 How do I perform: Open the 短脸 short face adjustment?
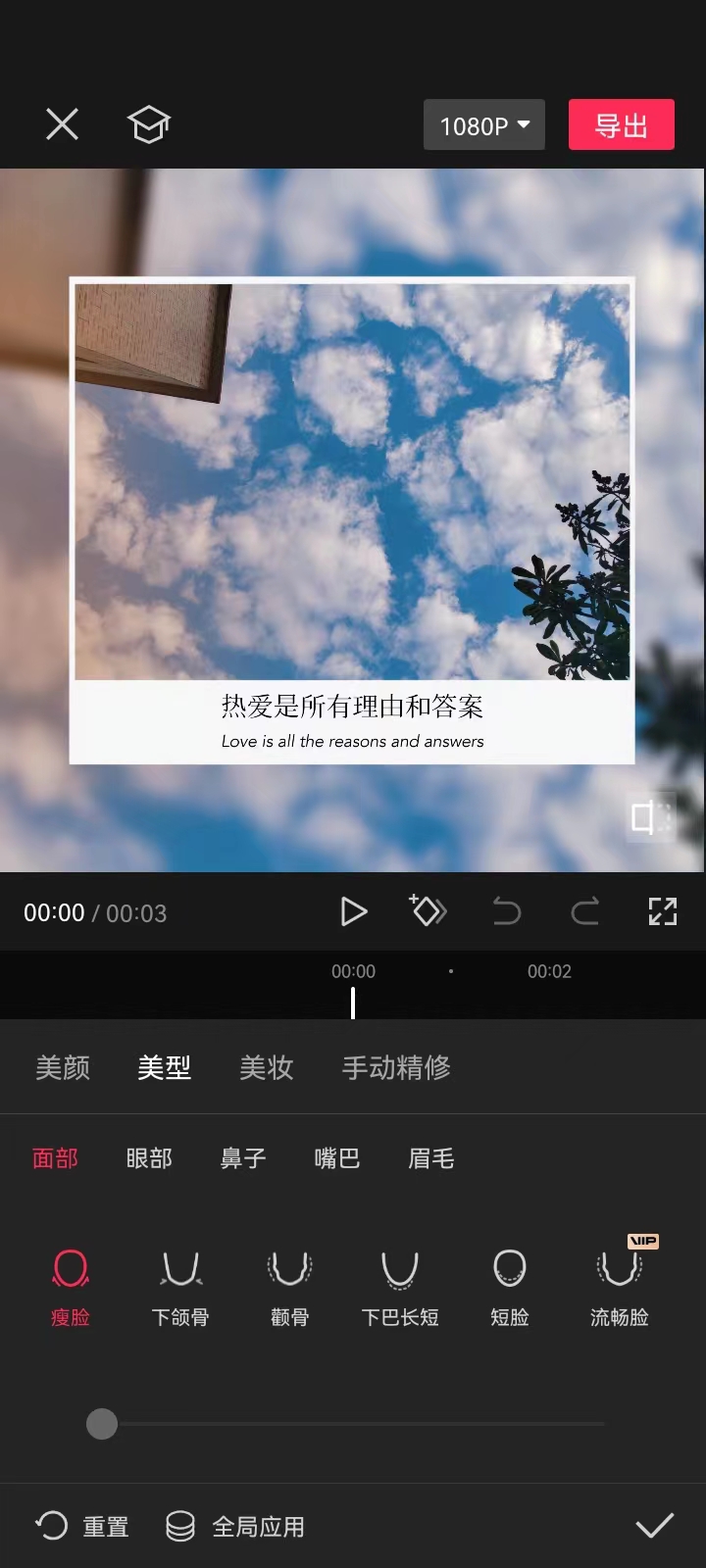click(509, 1284)
